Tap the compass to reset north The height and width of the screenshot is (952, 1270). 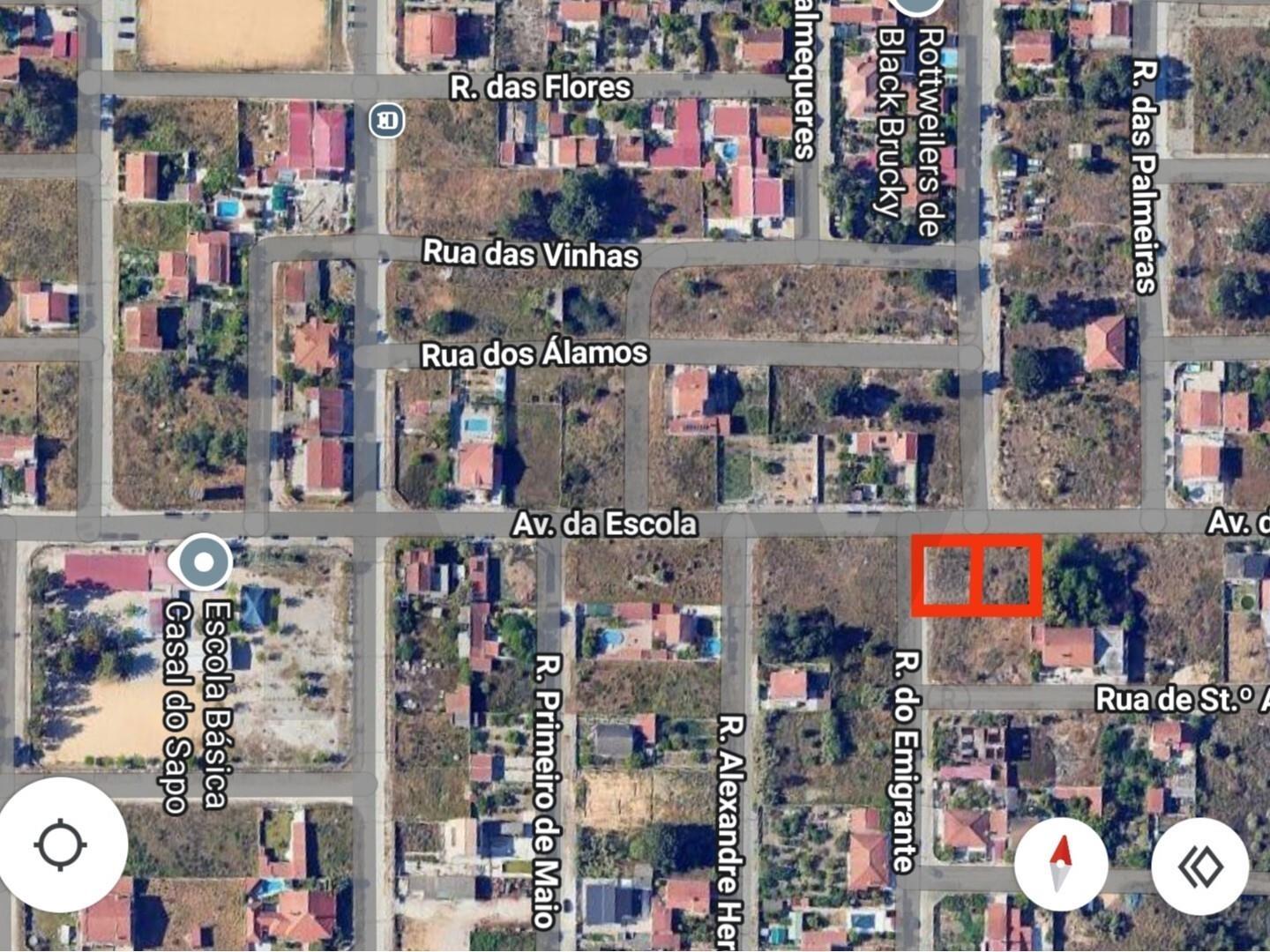[1061, 864]
